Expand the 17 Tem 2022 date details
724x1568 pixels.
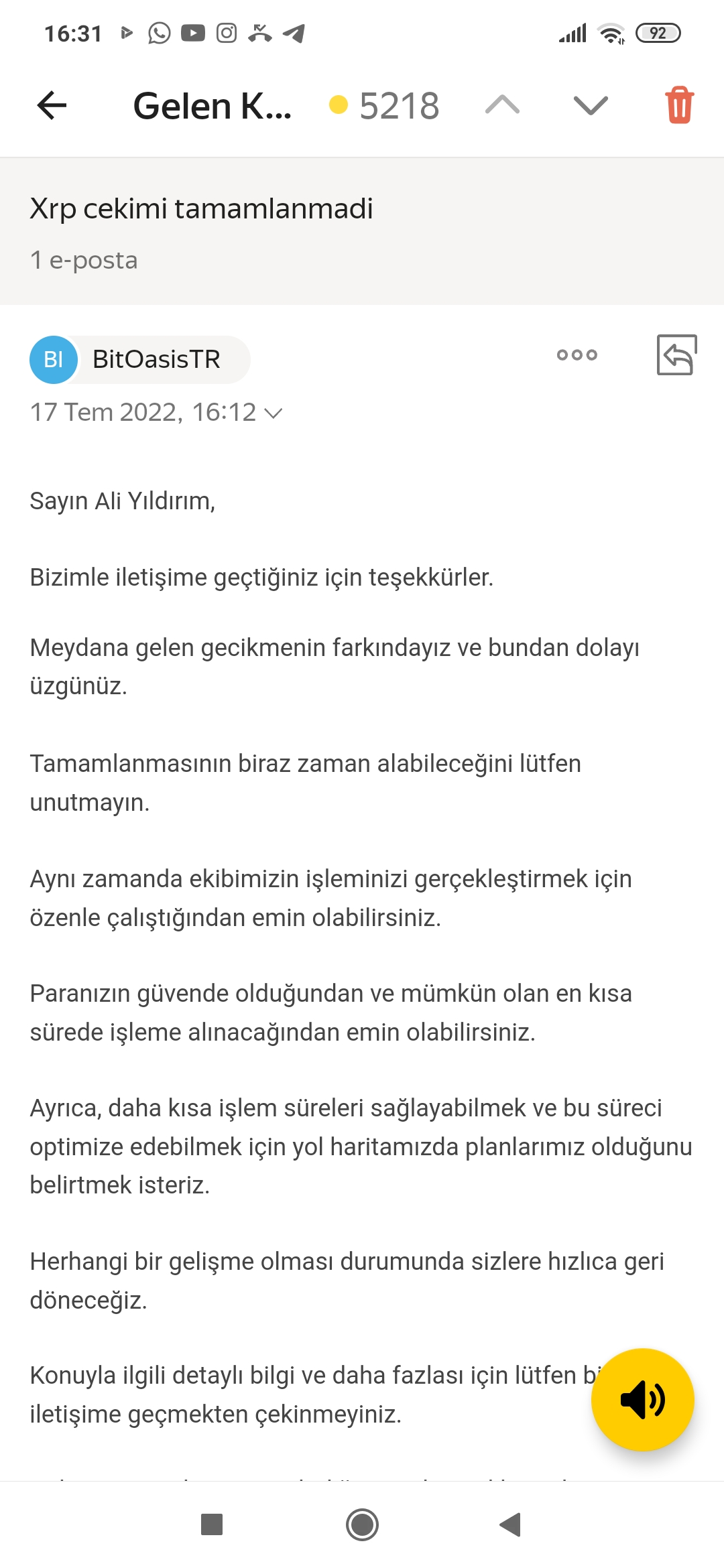point(156,412)
